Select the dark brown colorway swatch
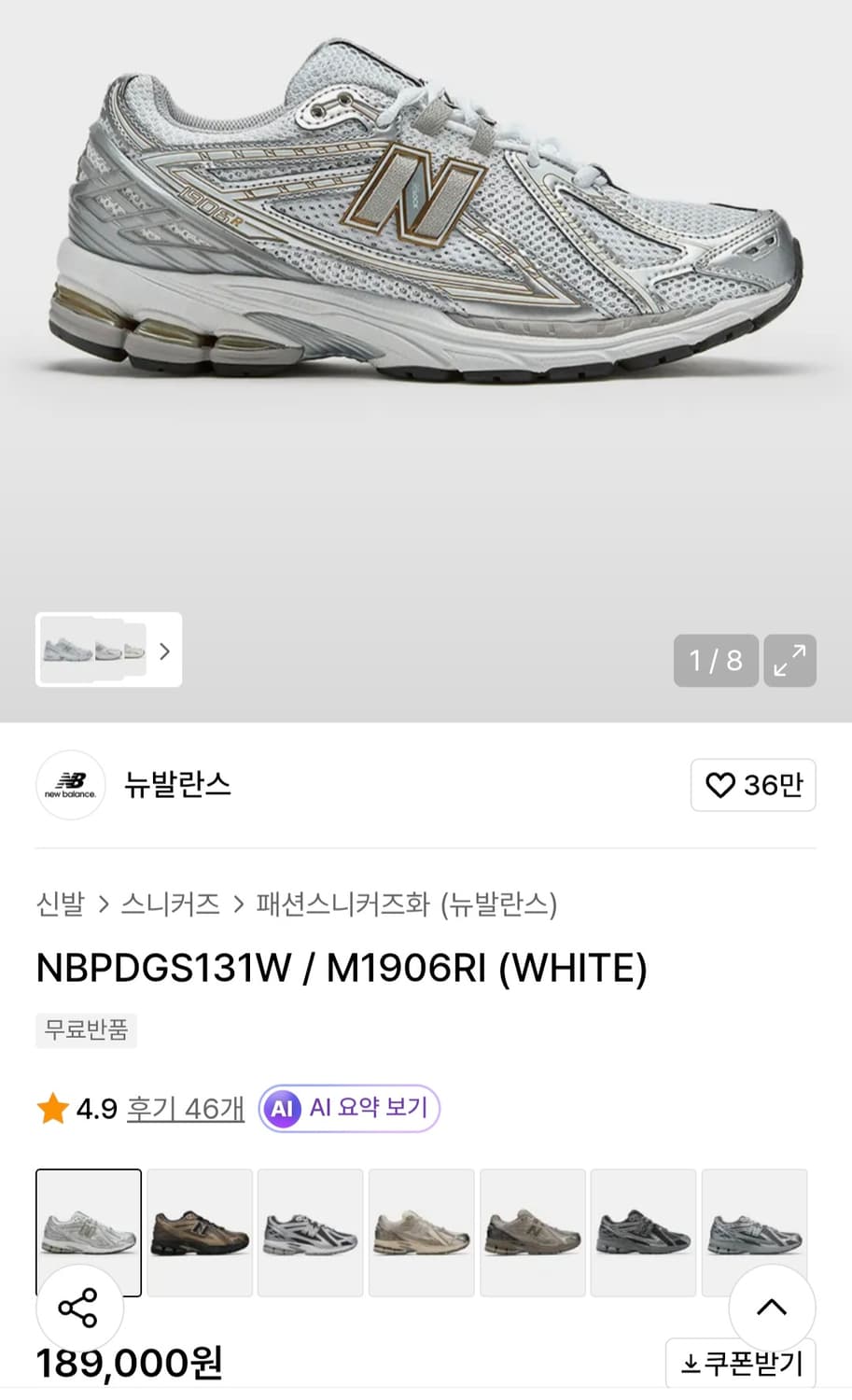 point(199,1233)
